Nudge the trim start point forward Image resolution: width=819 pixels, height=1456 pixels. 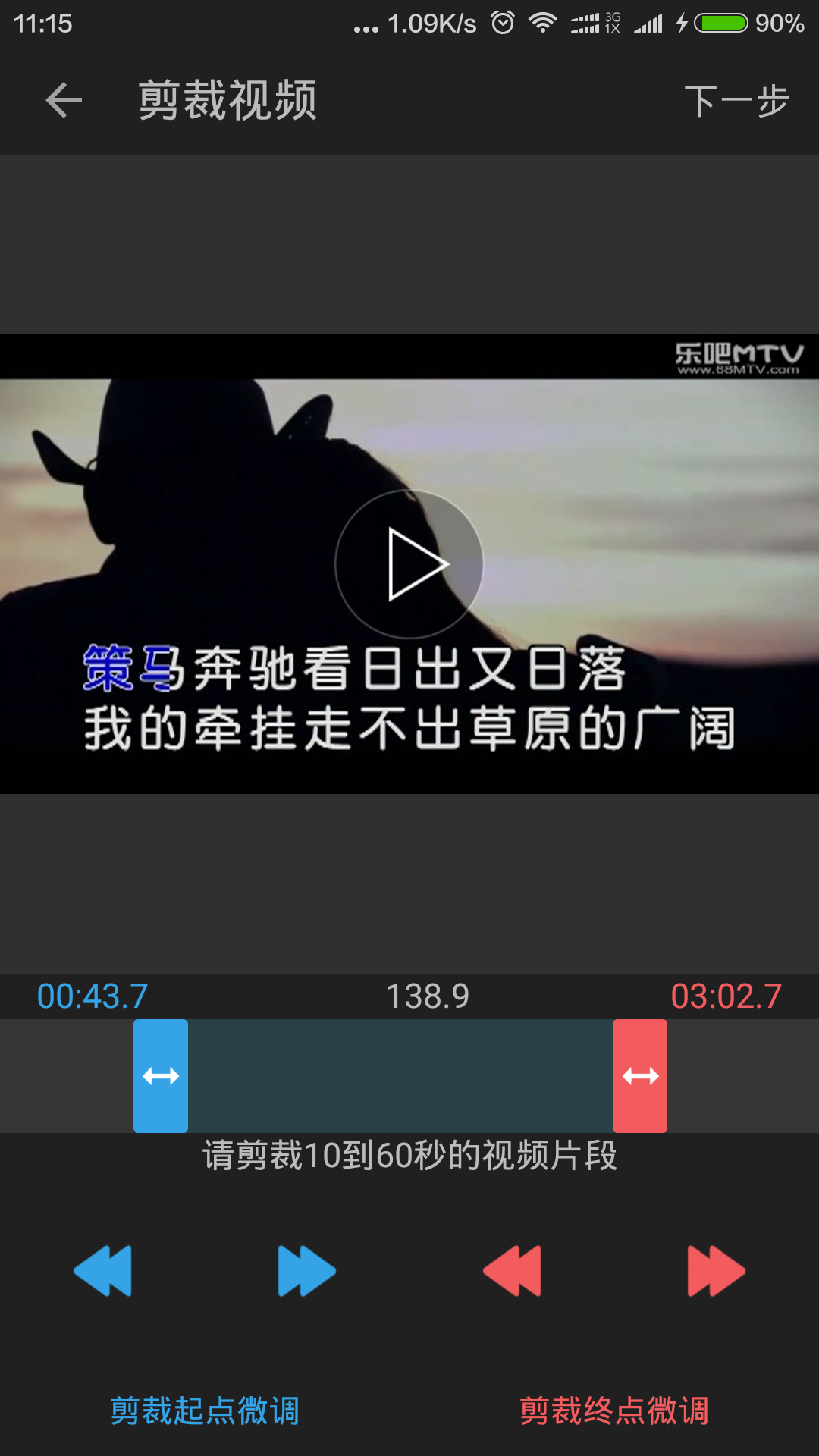pos(306,1271)
